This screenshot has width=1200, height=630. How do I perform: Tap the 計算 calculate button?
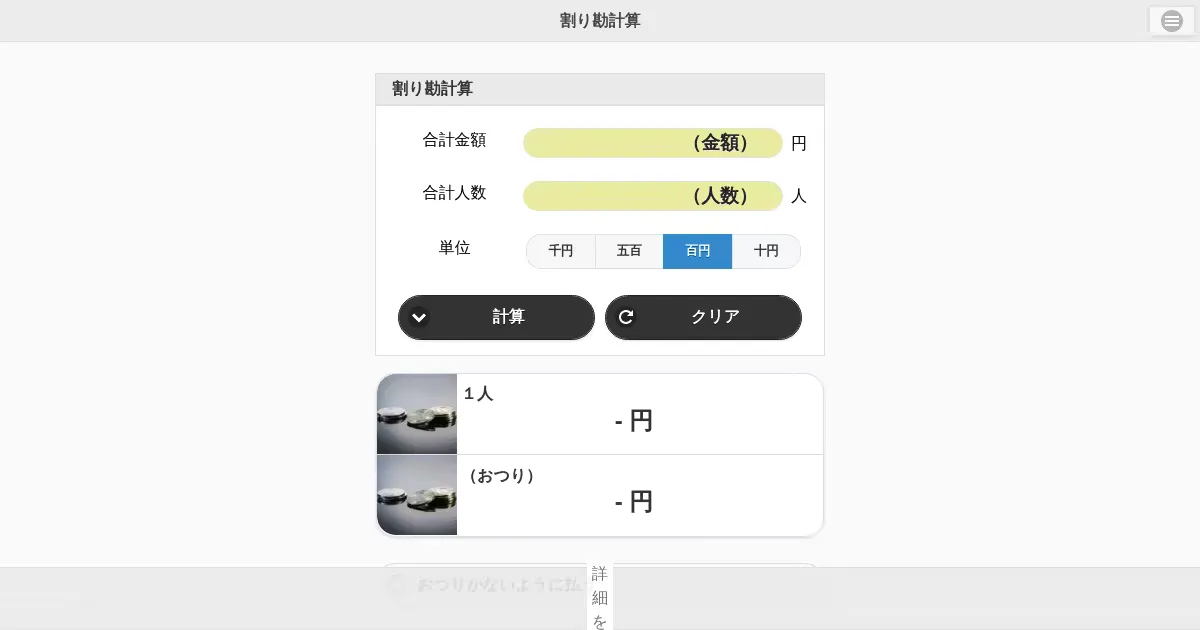tap(496, 317)
